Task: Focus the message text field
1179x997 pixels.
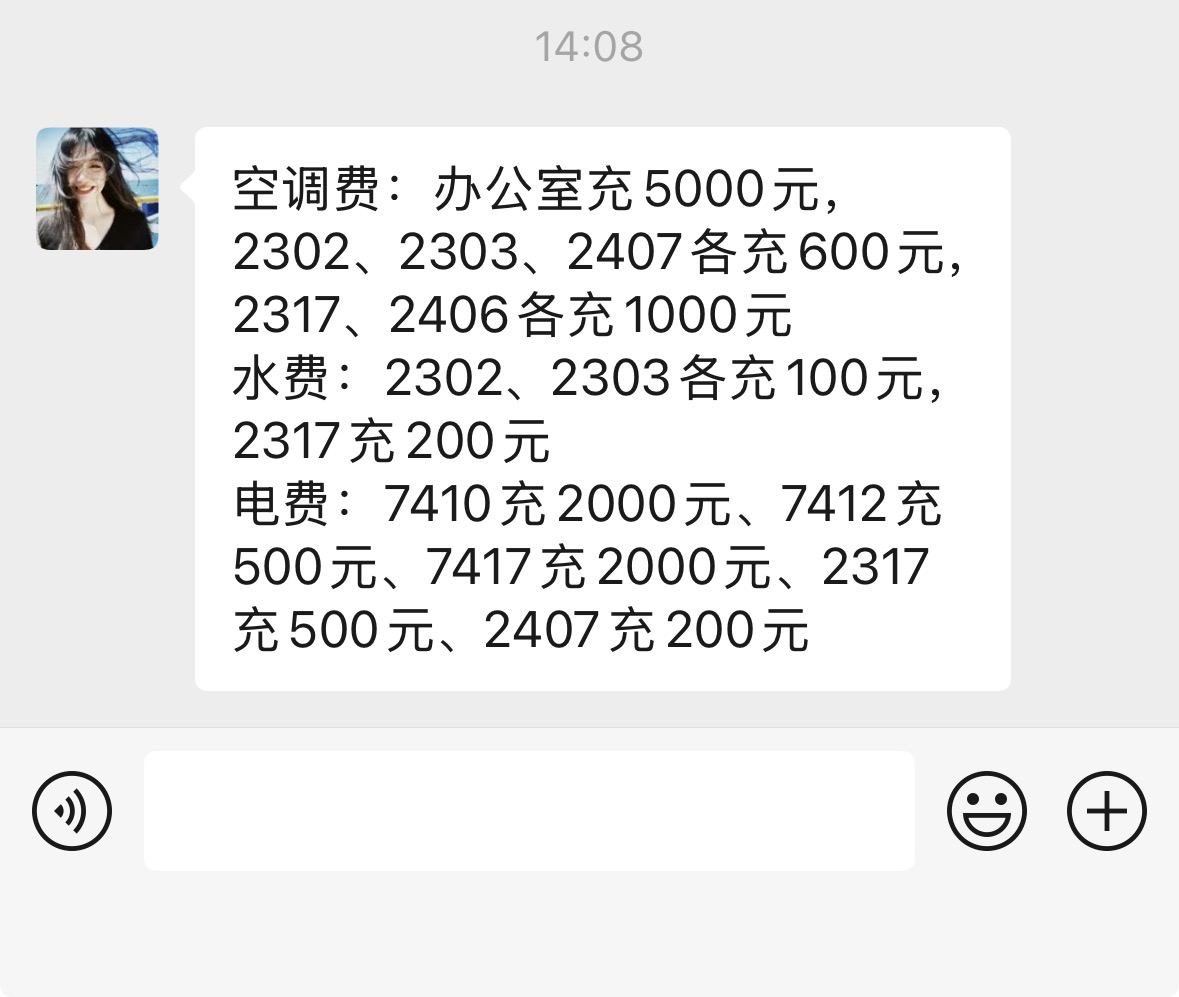Action: pyautogui.click(x=529, y=811)
